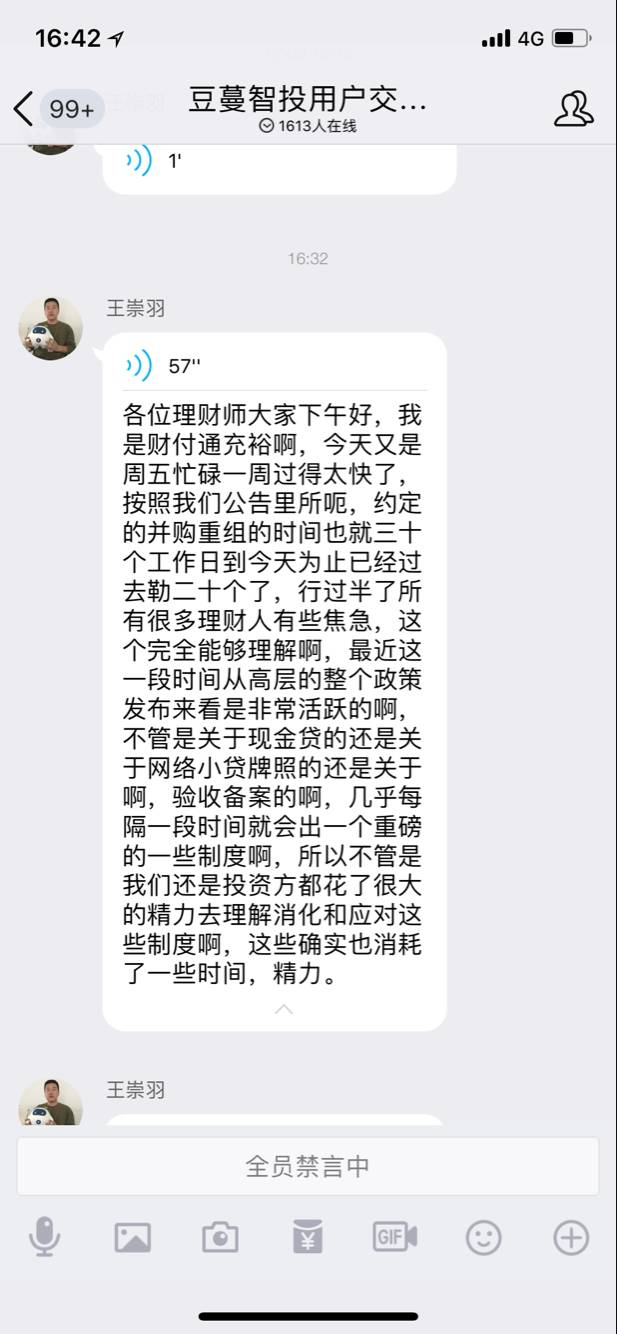Open the group members profile icon
The image size is (617, 1334).
pyautogui.click(x=573, y=108)
